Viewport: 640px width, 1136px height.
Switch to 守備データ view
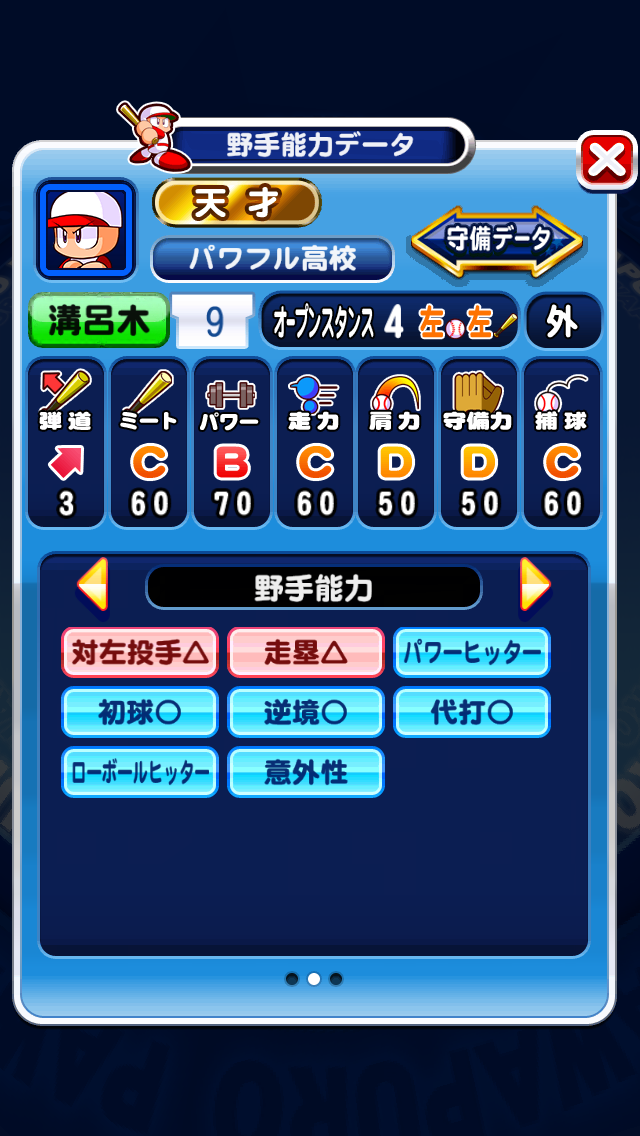point(497,239)
